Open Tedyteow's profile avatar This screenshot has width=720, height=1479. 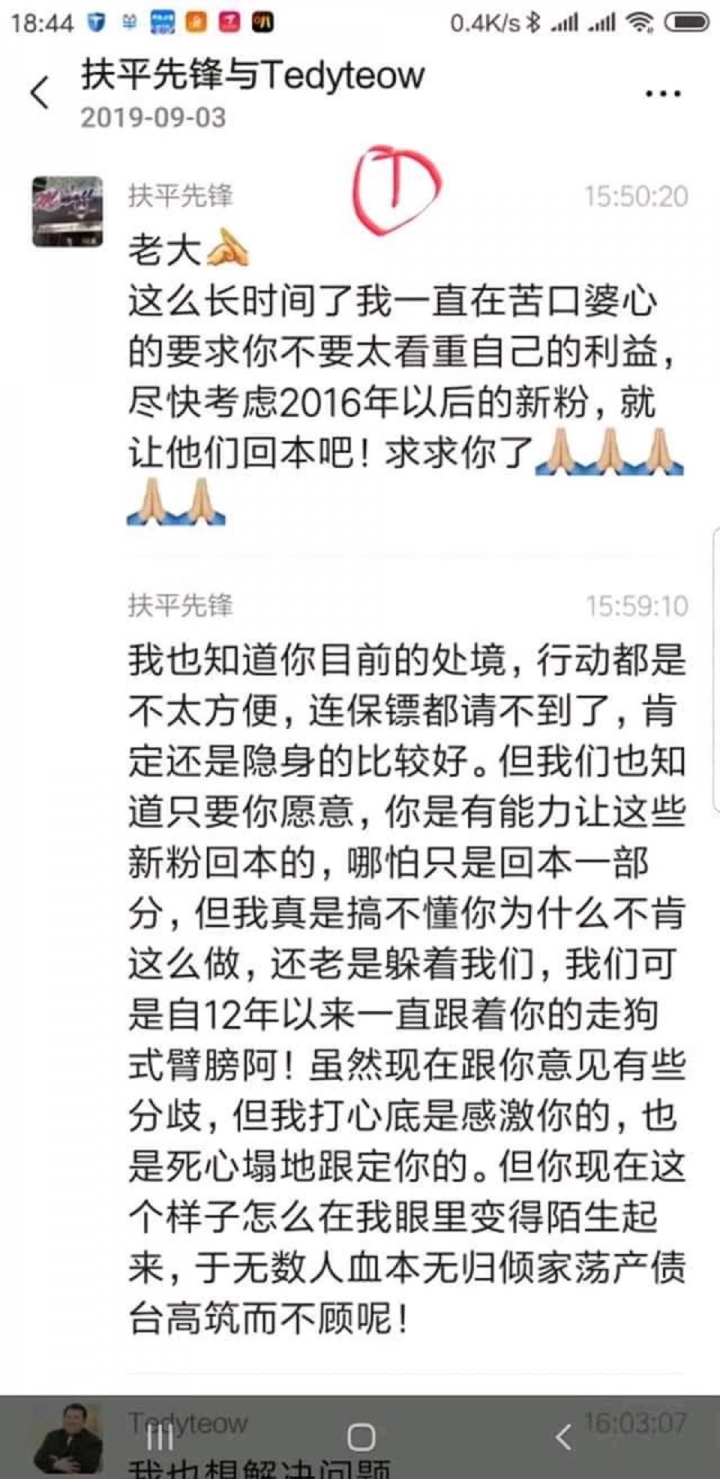pos(67,1436)
